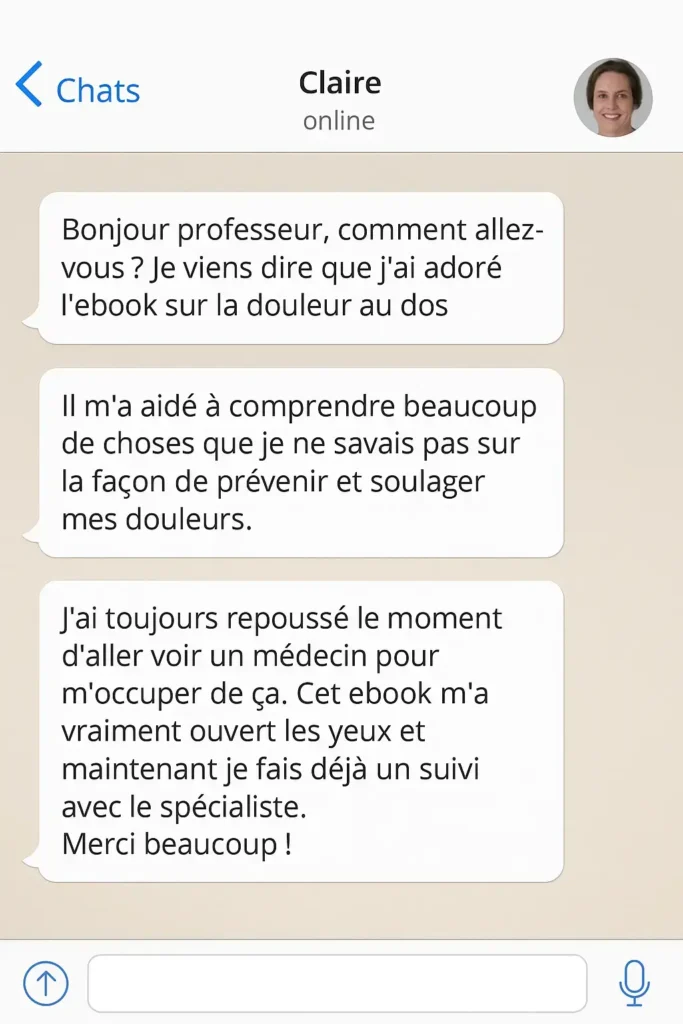Open the attachment upload arrow icon
683x1024 pixels.
[x=45, y=984]
